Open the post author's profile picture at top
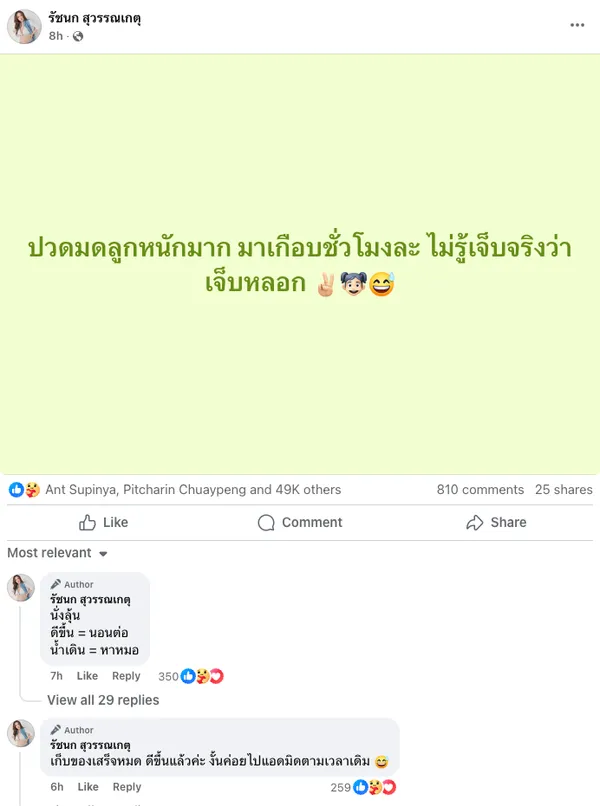The image size is (600, 806). click(24, 26)
